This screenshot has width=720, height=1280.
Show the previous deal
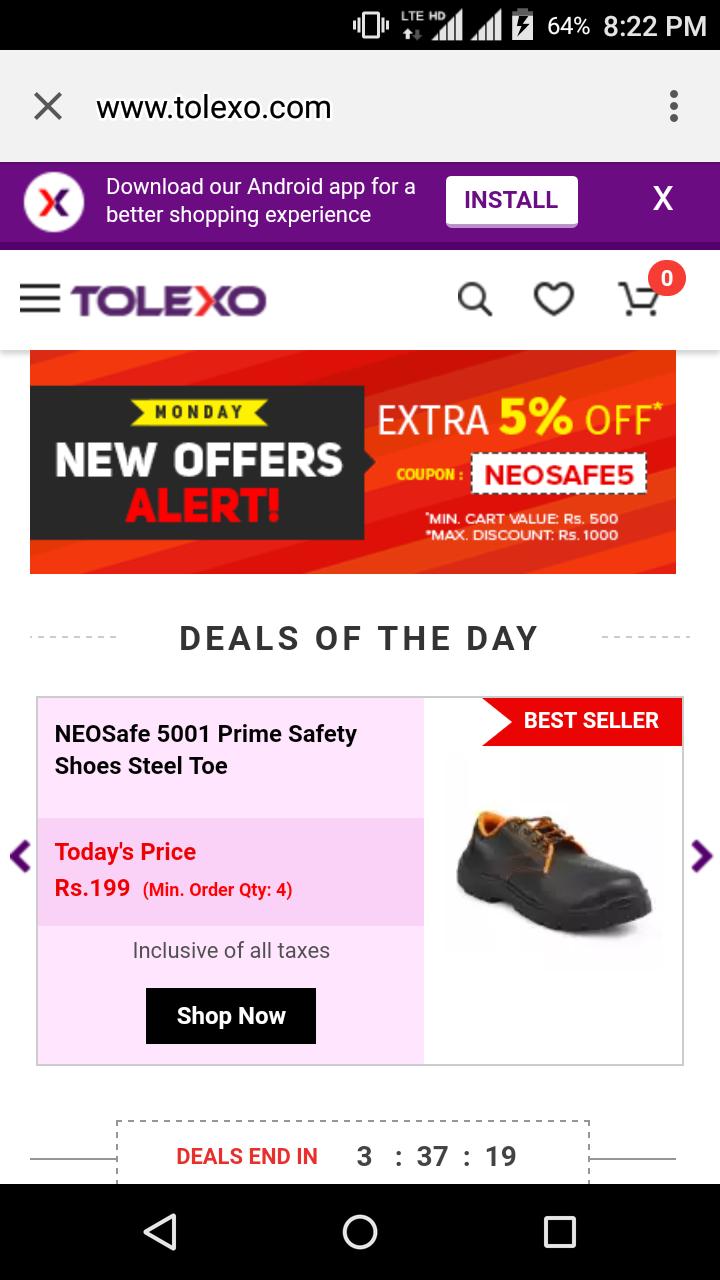tap(20, 856)
